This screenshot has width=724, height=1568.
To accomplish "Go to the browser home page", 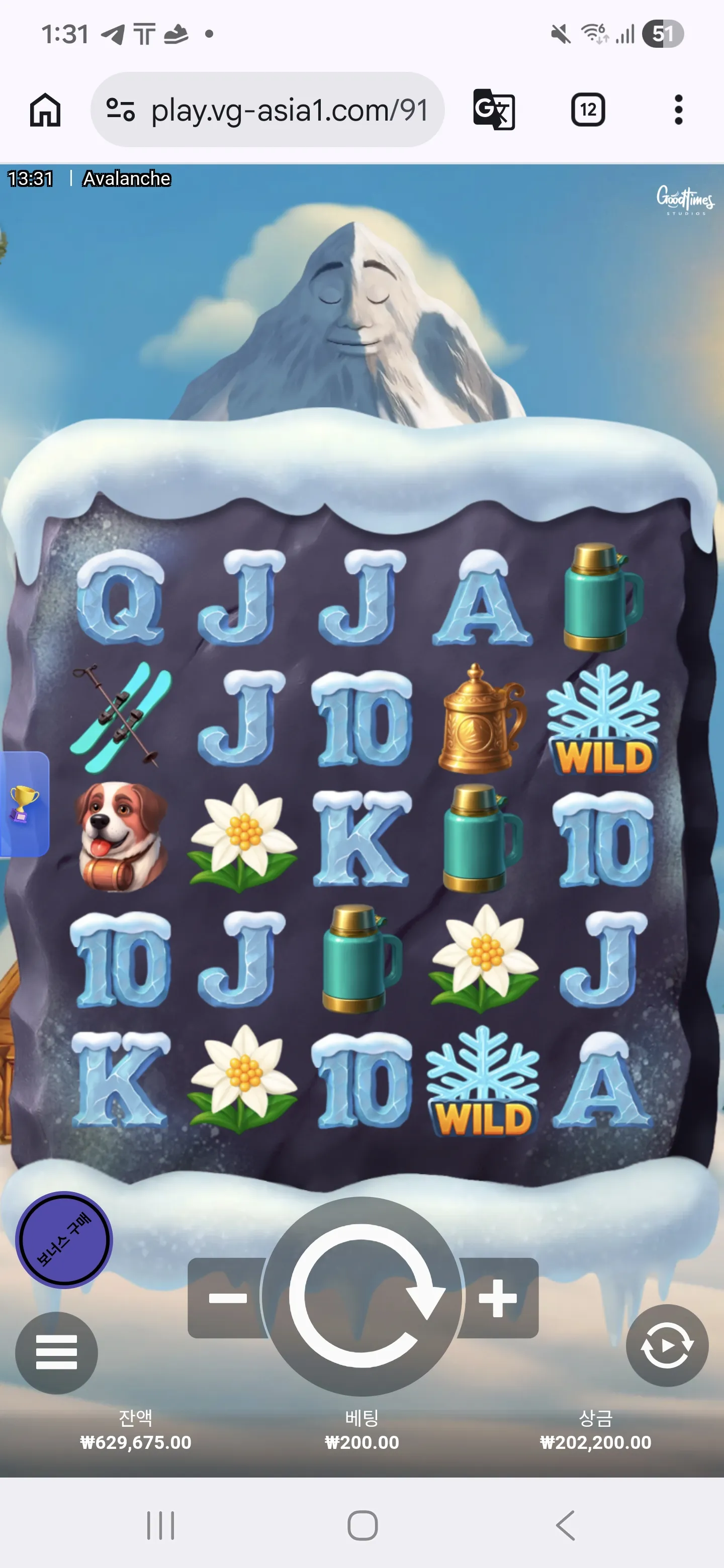I will point(45,110).
